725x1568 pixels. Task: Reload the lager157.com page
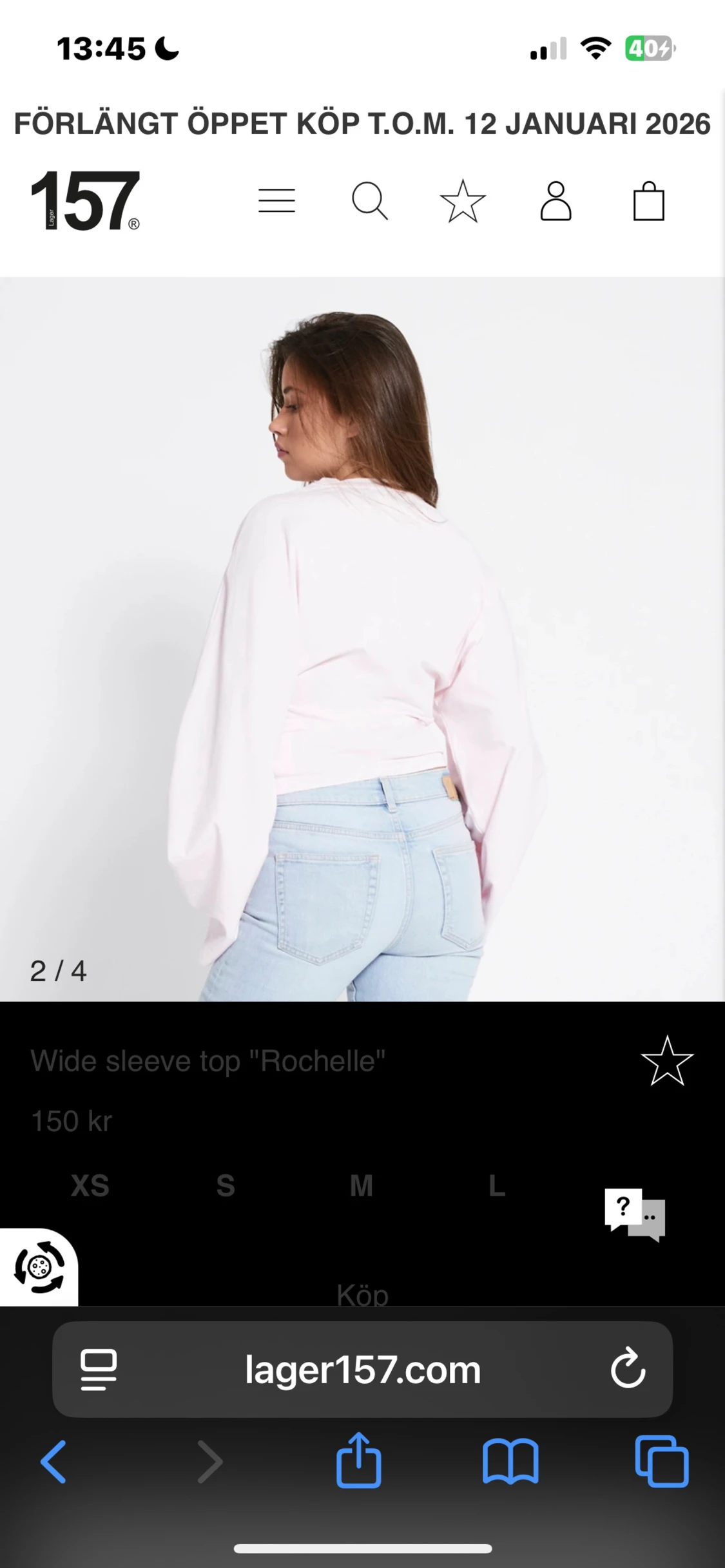point(628,1370)
